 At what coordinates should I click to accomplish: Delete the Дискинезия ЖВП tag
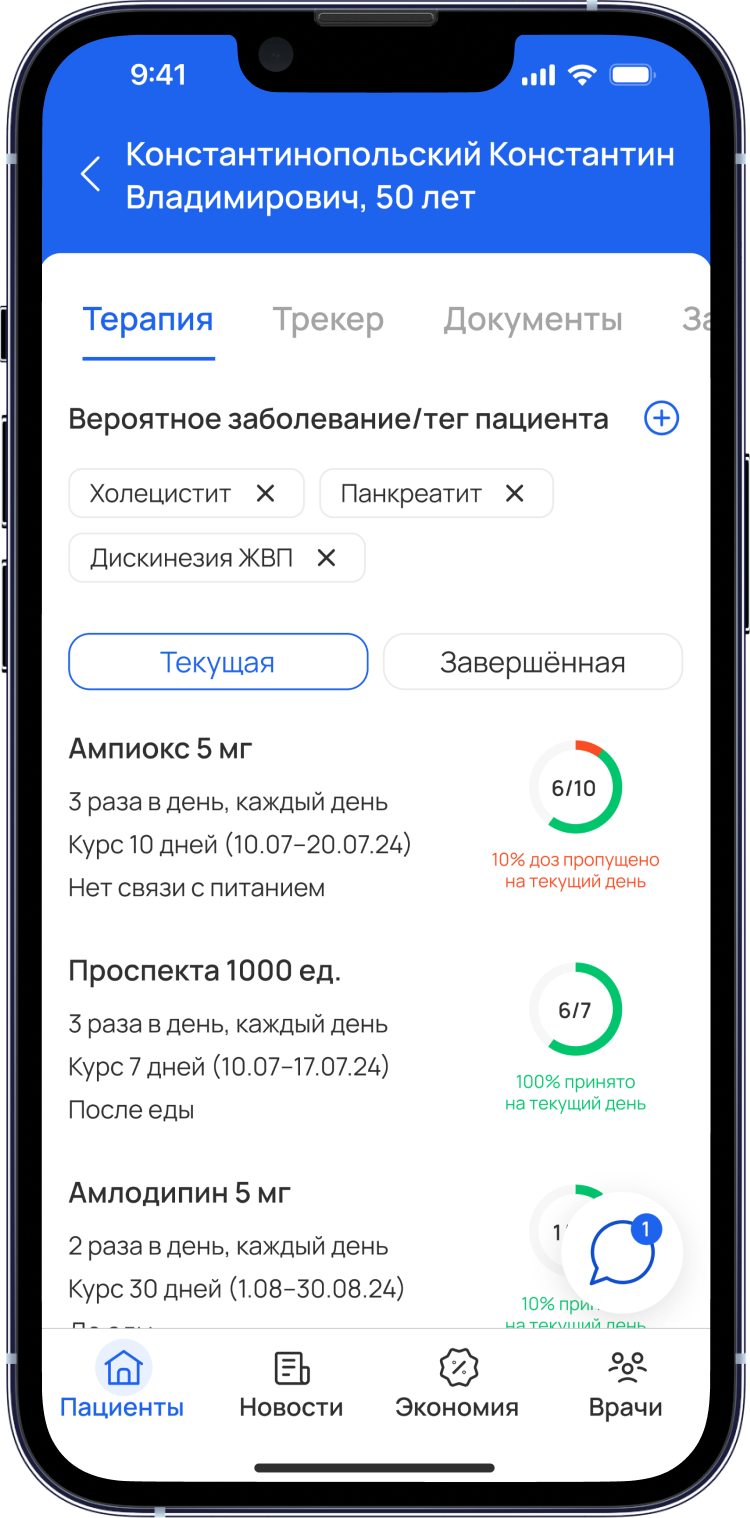(326, 558)
